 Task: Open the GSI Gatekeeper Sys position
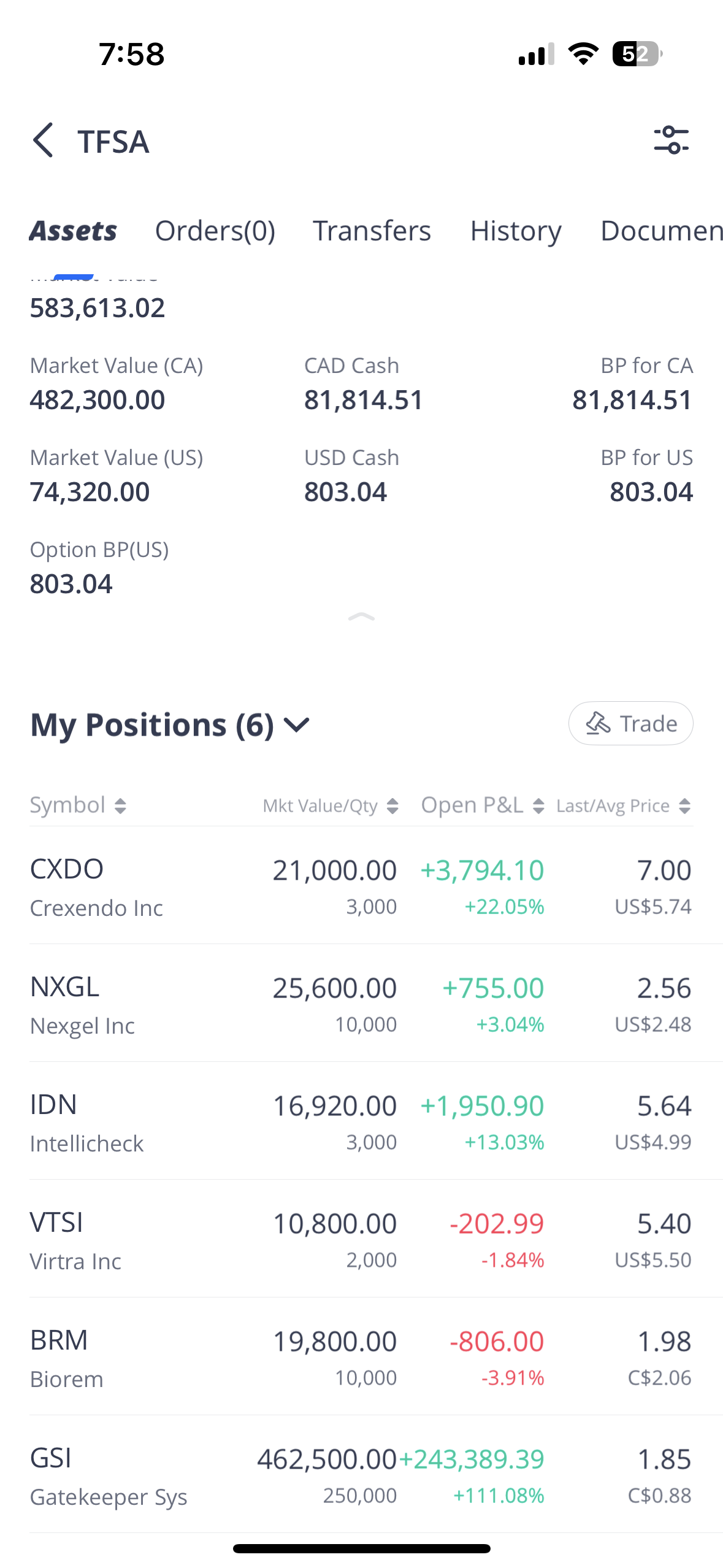pos(361,1475)
